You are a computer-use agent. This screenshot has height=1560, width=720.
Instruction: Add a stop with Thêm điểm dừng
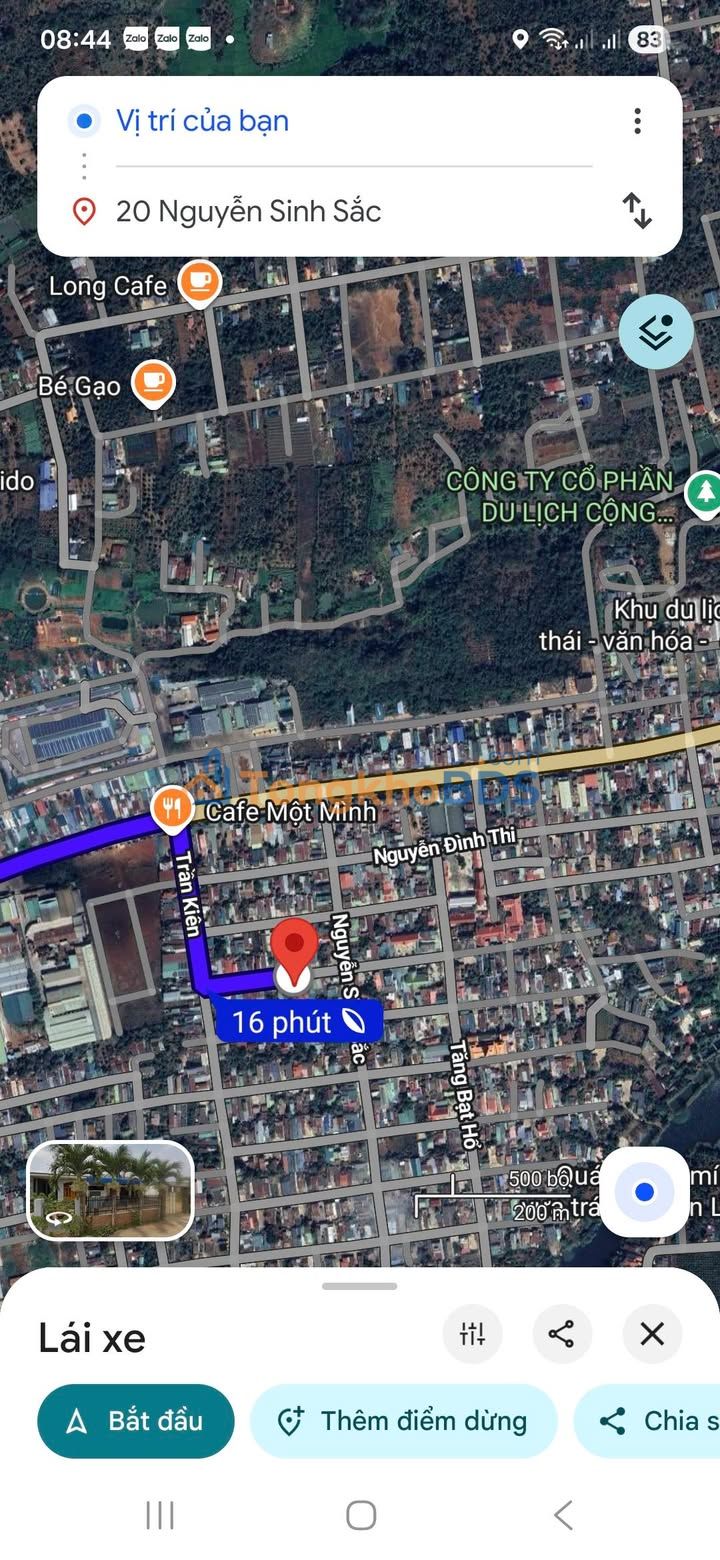pos(403,1421)
